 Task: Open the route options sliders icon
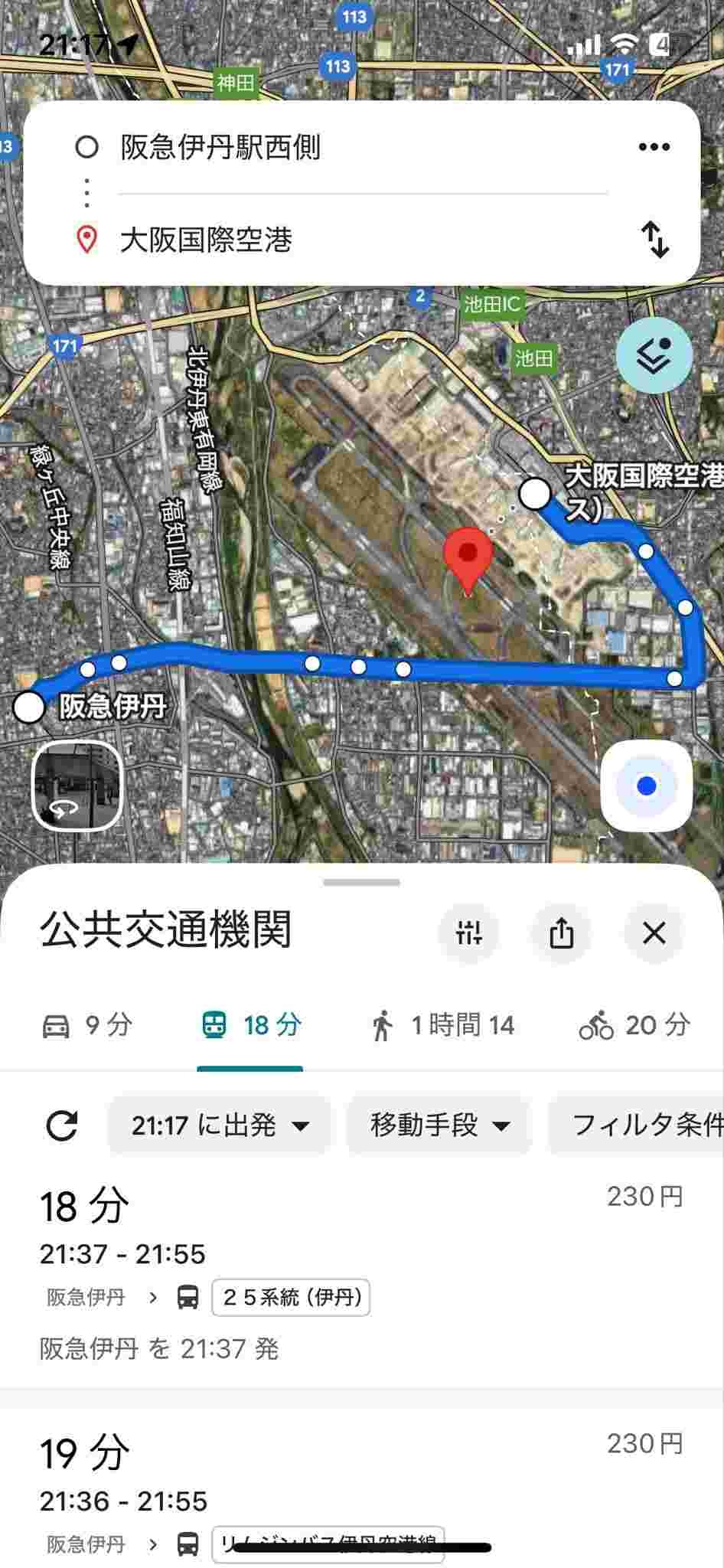click(x=468, y=933)
